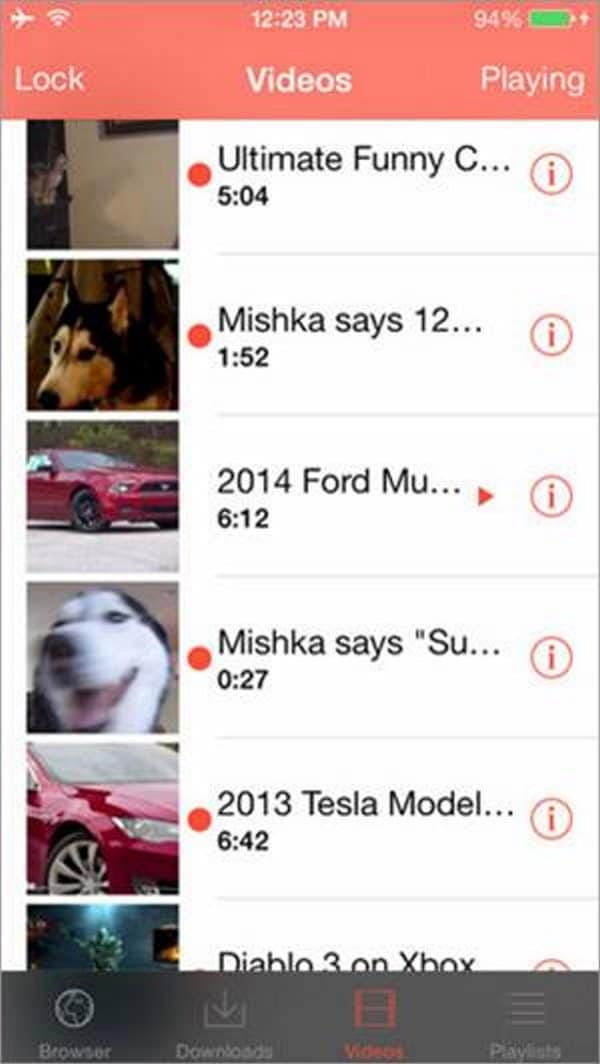Open the Playing screen
Screen dimensions: 600x1064
click(x=532, y=80)
